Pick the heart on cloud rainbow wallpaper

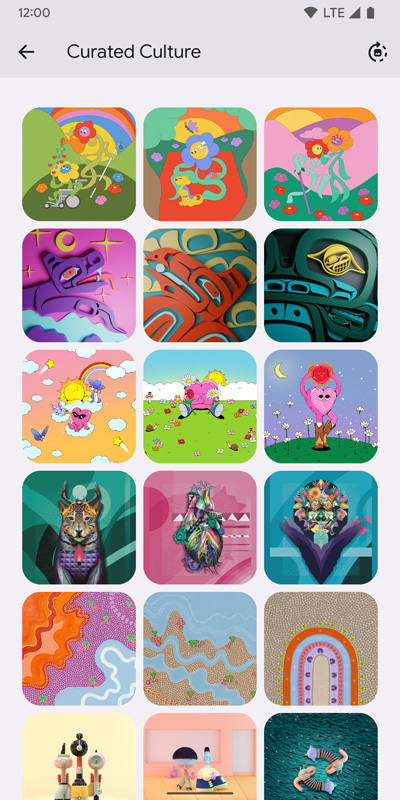tap(79, 406)
